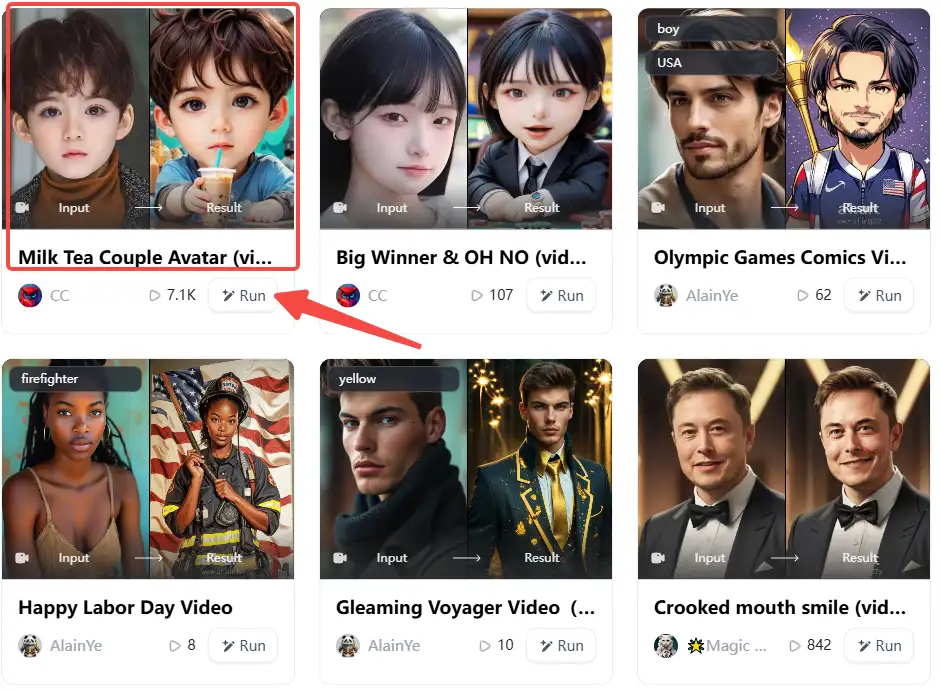Image resolution: width=941 pixels, height=691 pixels.
Task: Run the Happy Labor Day Video template
Action: [x=243, y=645]
